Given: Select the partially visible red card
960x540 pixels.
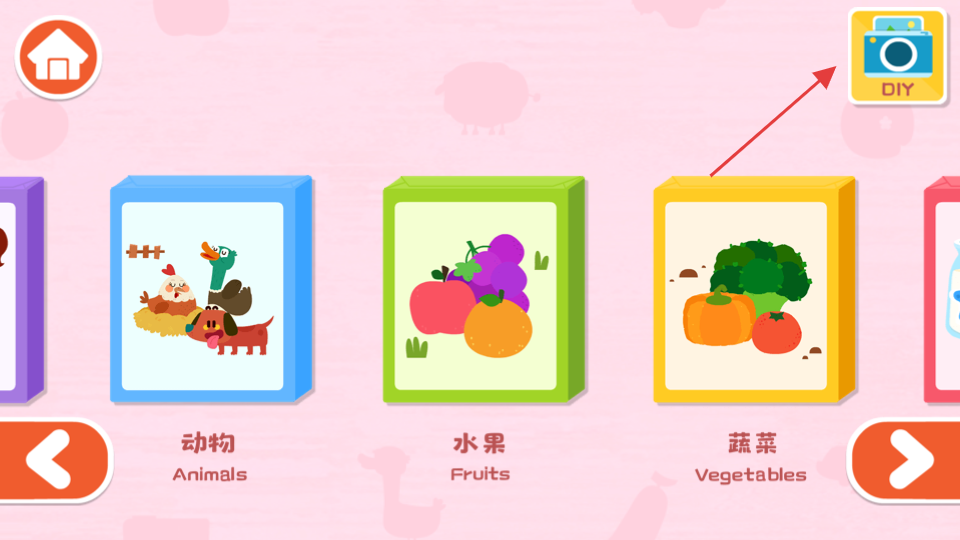Looking at the screenshot, I should click(943, 290).
